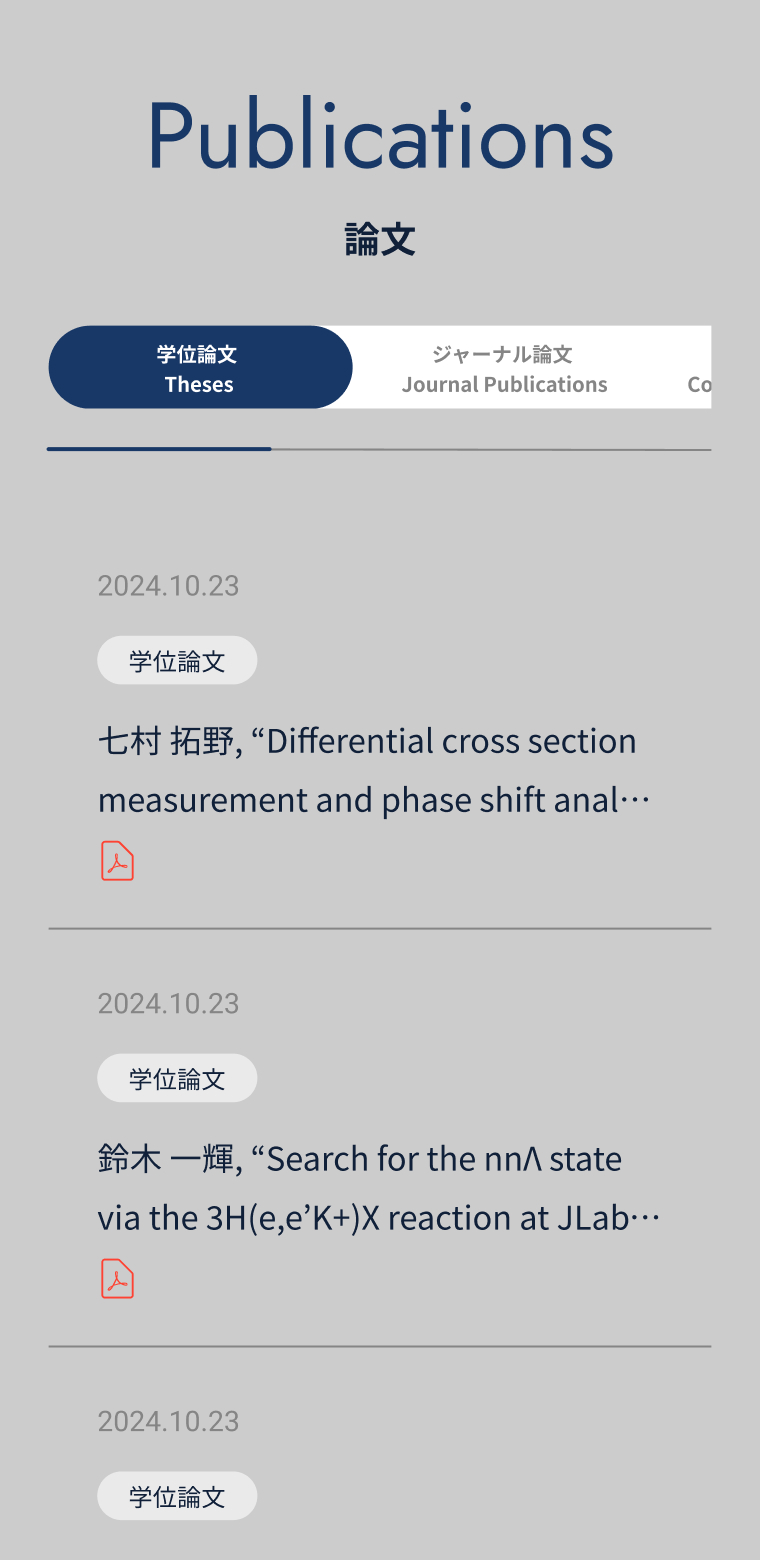Switch to the Journal Publications tab
Viewport: 760px width, 1560px height.
(x=504, y=368)
